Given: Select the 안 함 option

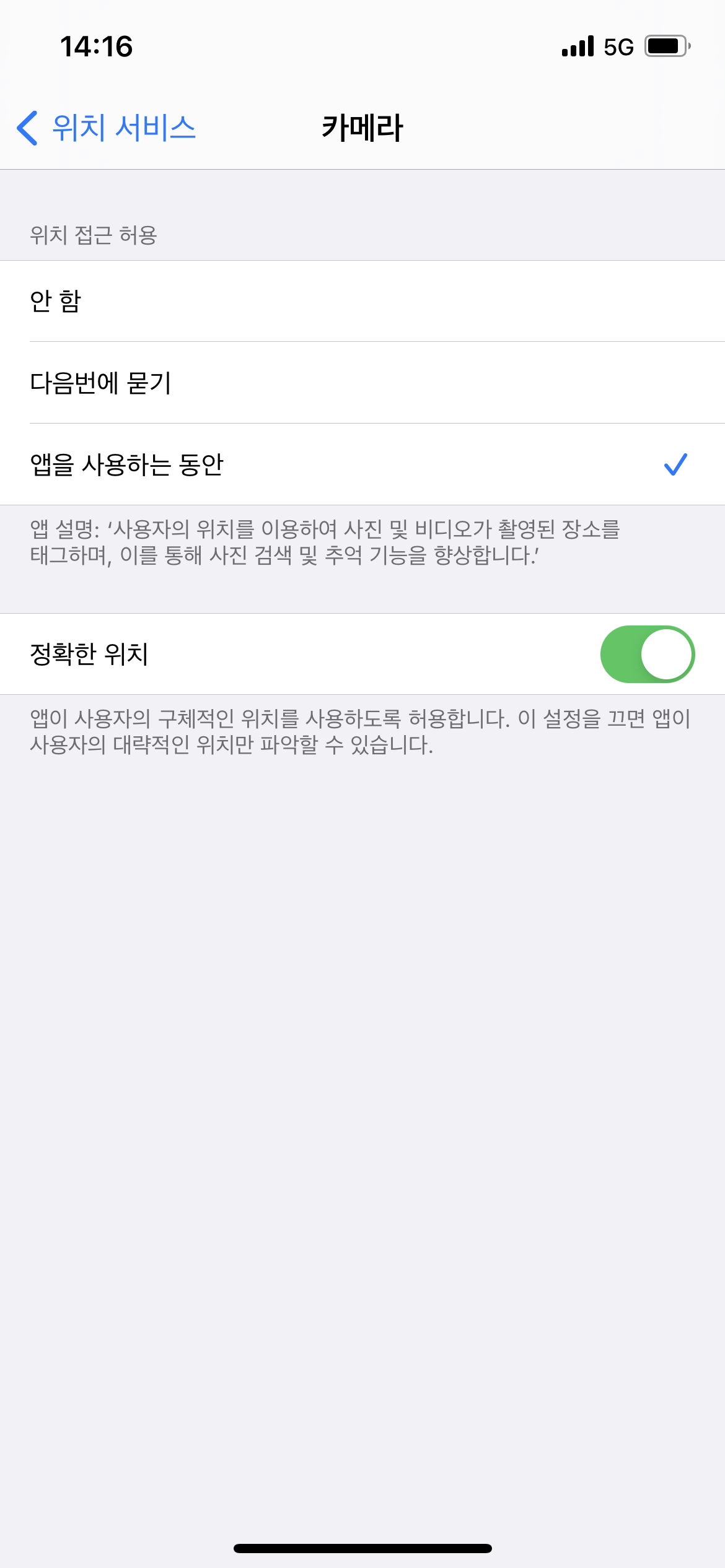Looking at the screenshot, I should [362, 301].
